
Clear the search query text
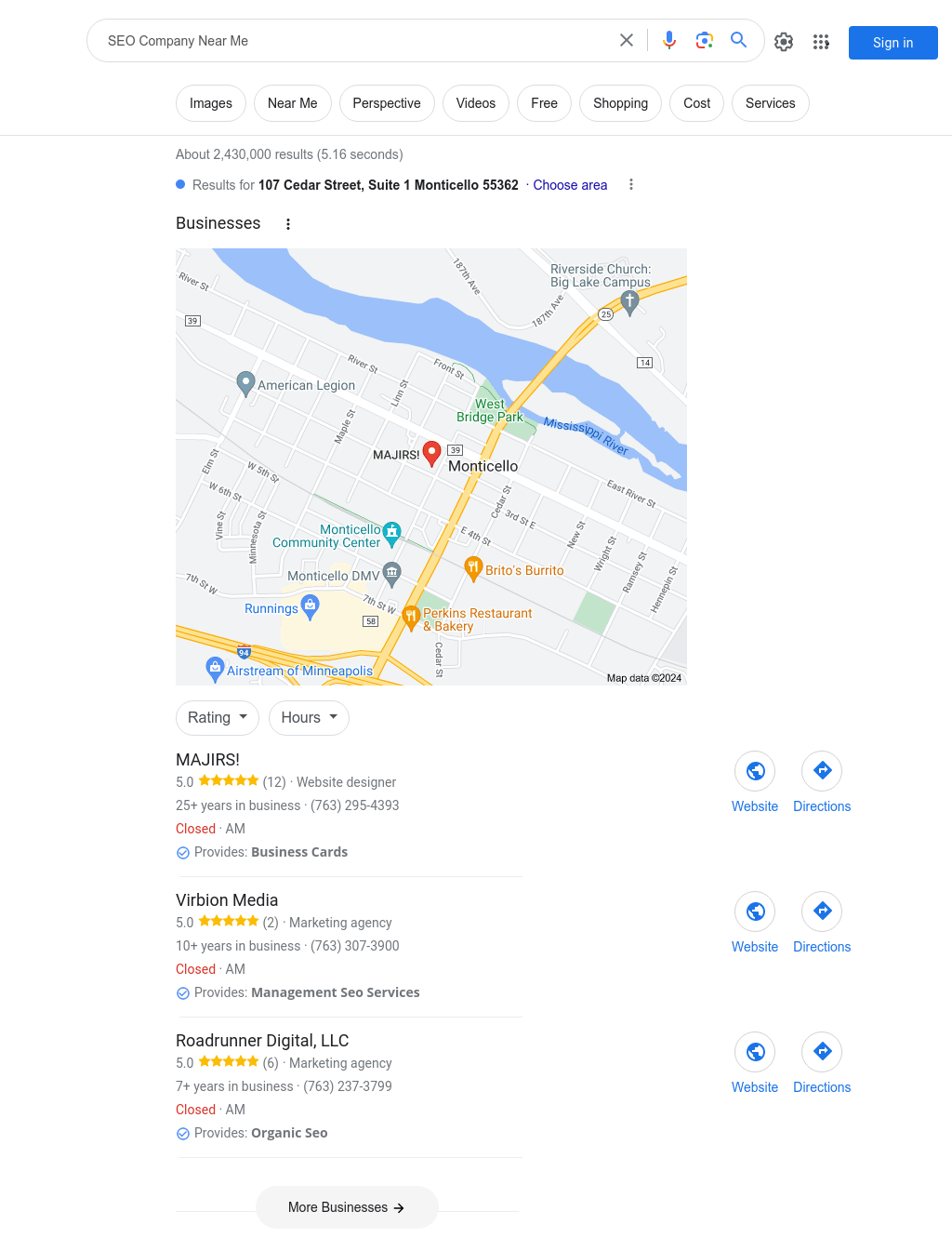coord(627,40)
